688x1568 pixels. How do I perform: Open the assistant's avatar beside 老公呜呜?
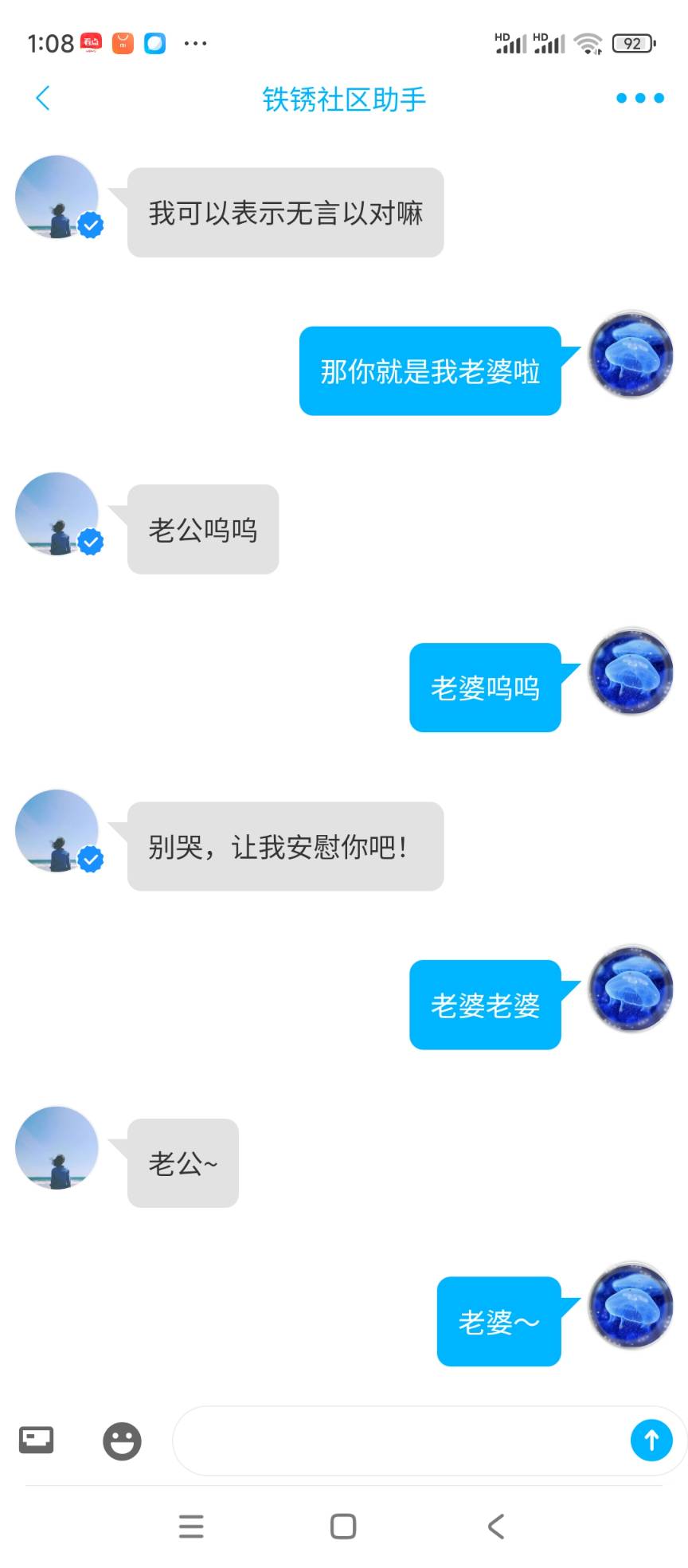point(57,514)
